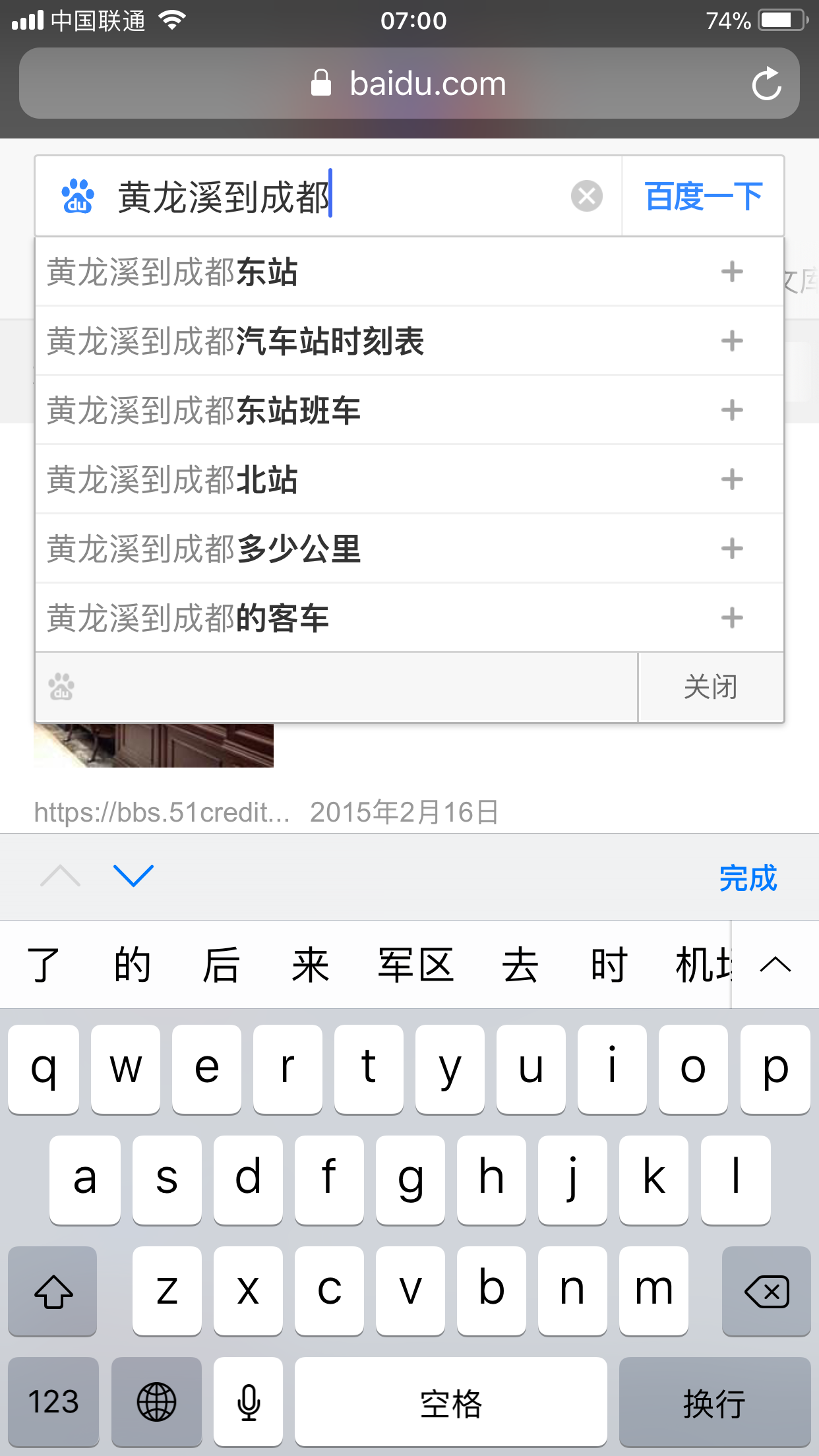Jump to next field with down arrow

[x=133, y=876]
